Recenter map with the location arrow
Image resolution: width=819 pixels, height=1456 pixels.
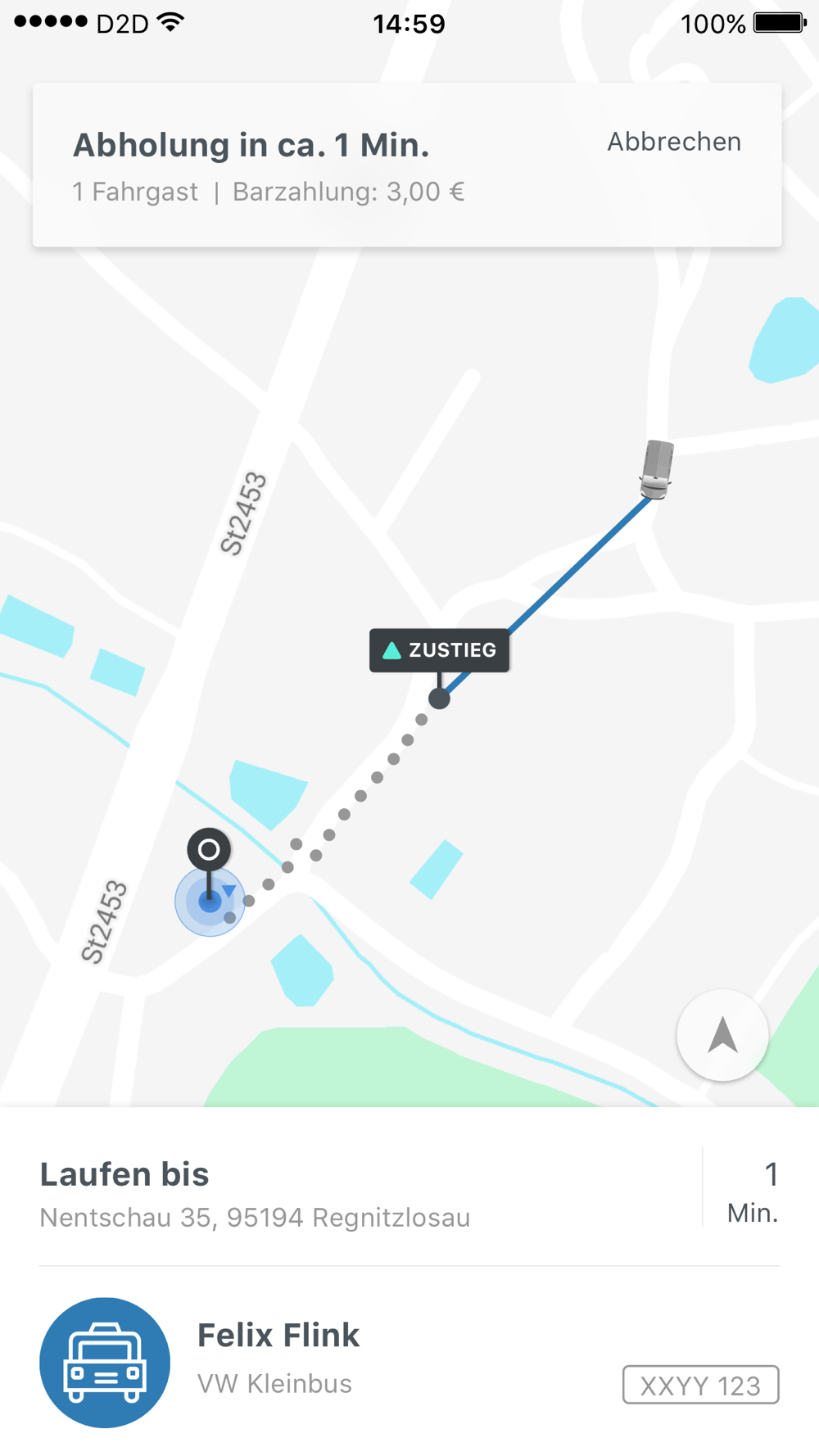[722, 1036]
